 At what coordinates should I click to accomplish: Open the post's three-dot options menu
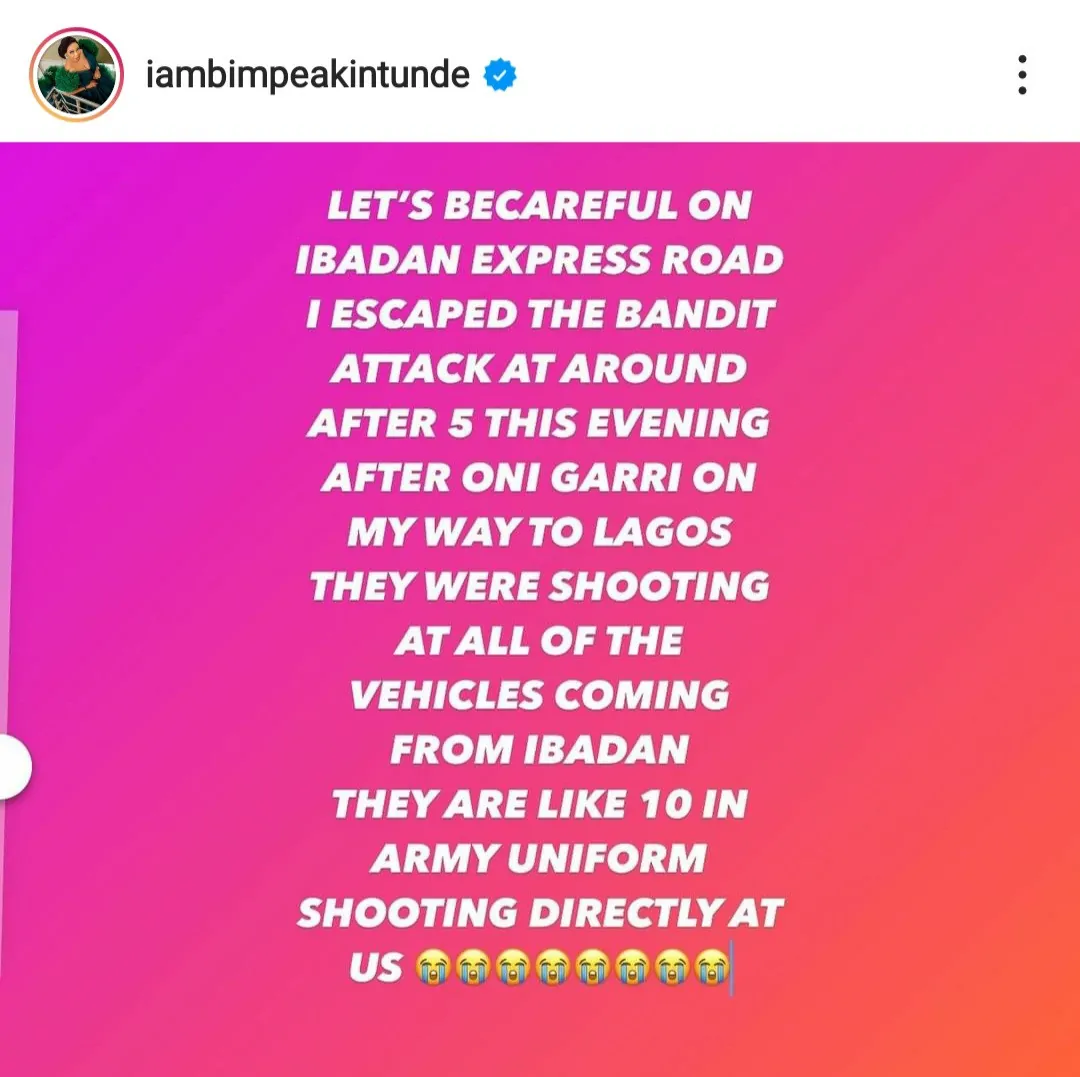(1021, 75)
